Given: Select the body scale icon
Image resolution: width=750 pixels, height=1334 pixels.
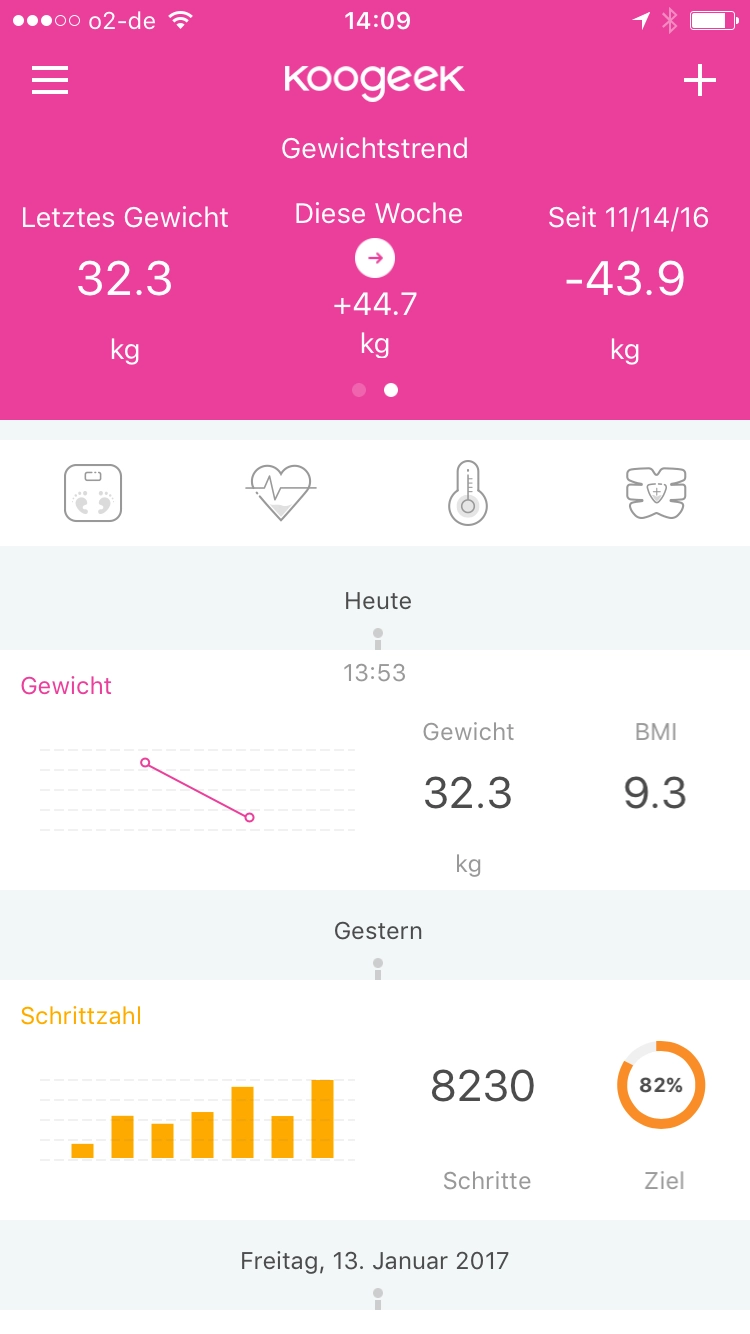Looking at the screenshot, I should [93, 493].
